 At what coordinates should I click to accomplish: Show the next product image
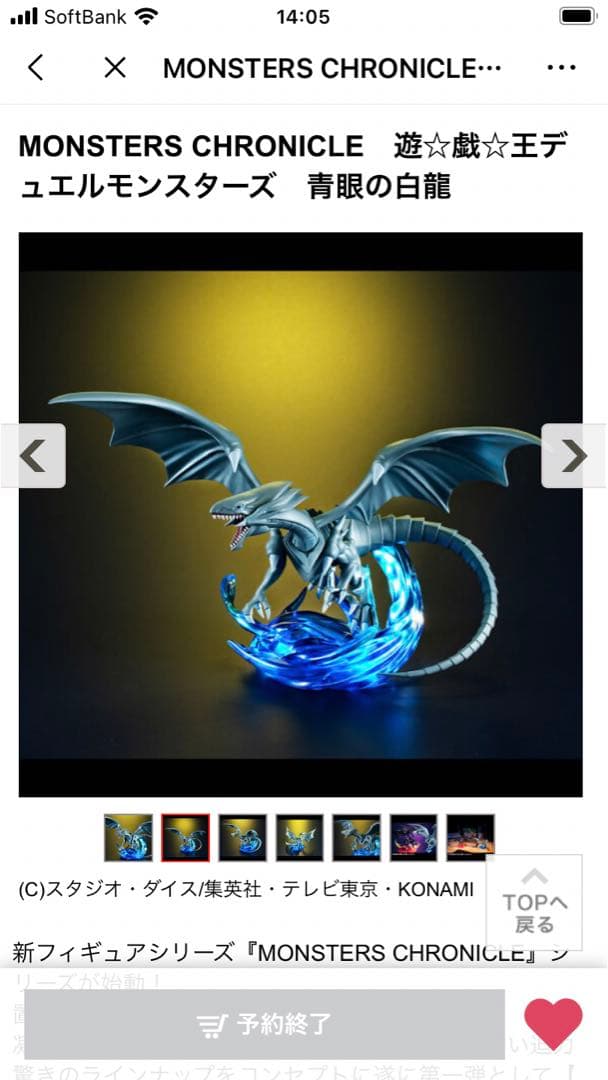pos(573,456)
